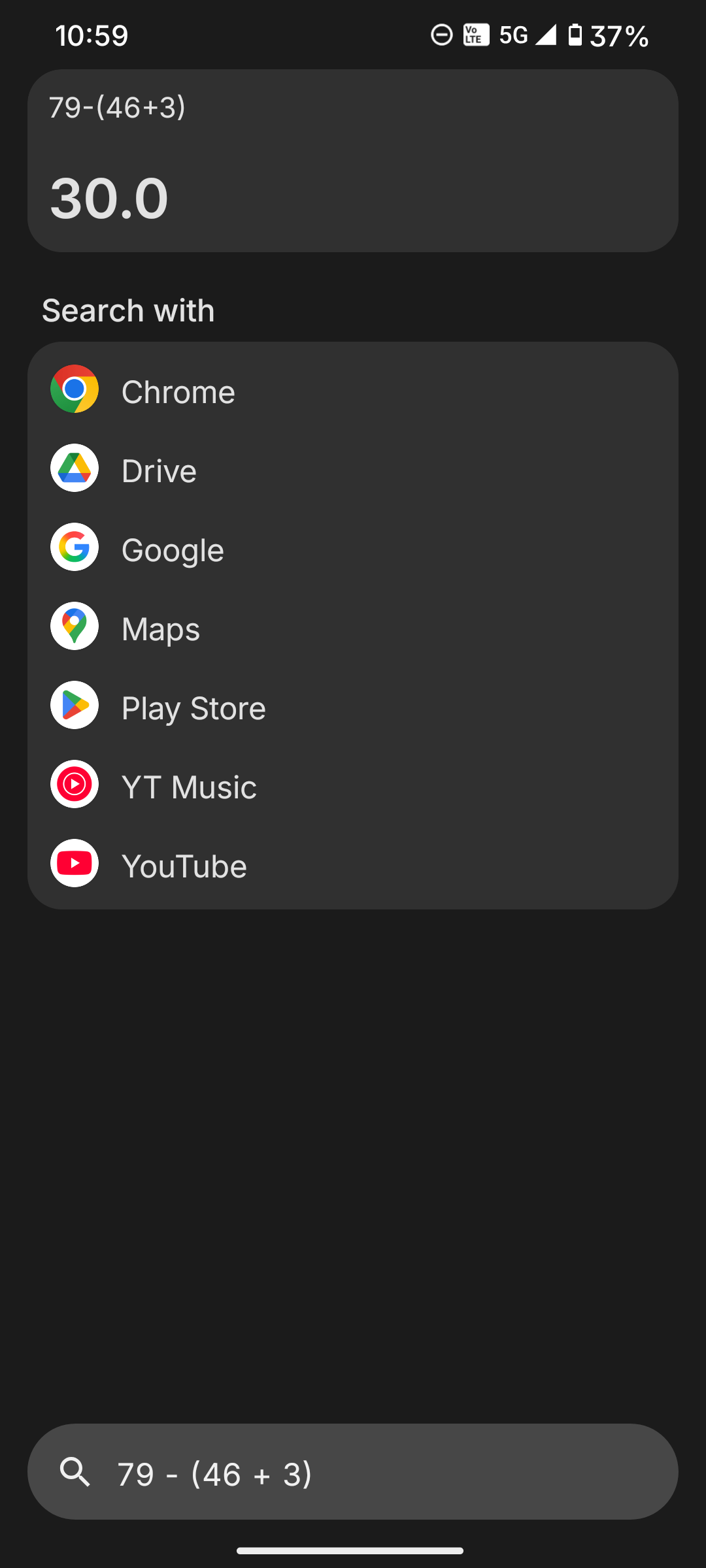Screen dimensions: 706x1568
Task: Search using the Google app
Action: [x=172, y=549]
